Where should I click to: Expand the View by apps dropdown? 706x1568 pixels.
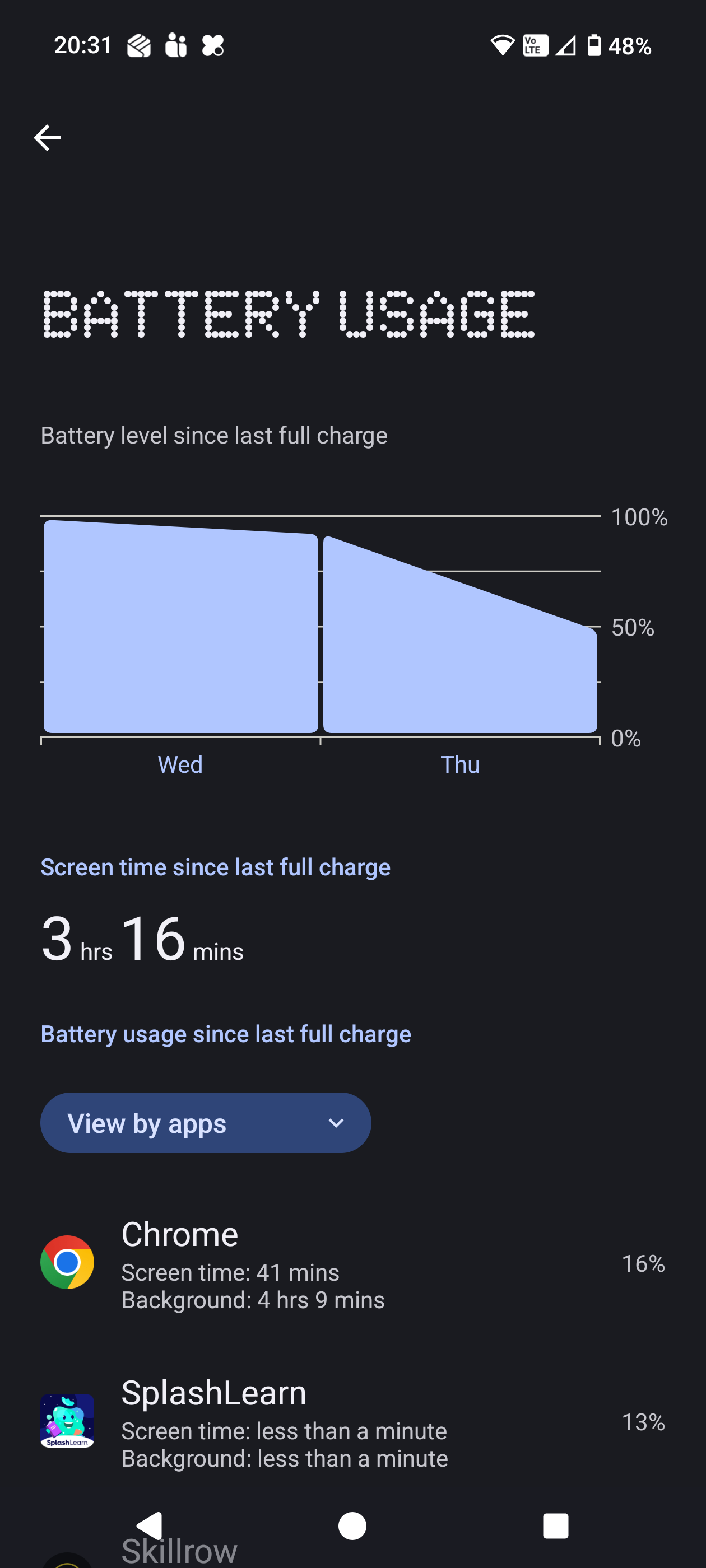pyautogui.click(x=205, y=1123)
